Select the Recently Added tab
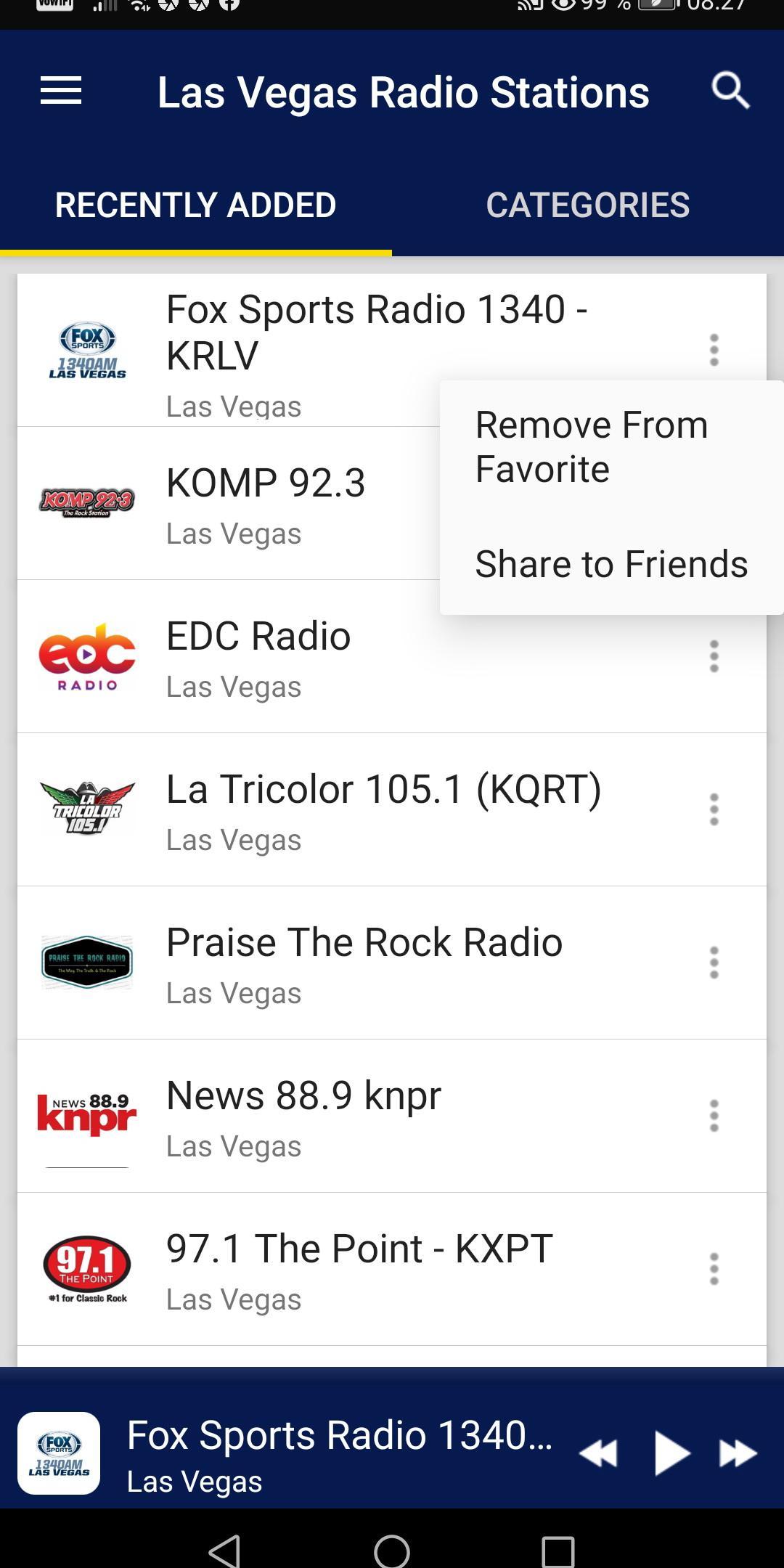This screenshot has width=784, height=1568. pos(195,205)
